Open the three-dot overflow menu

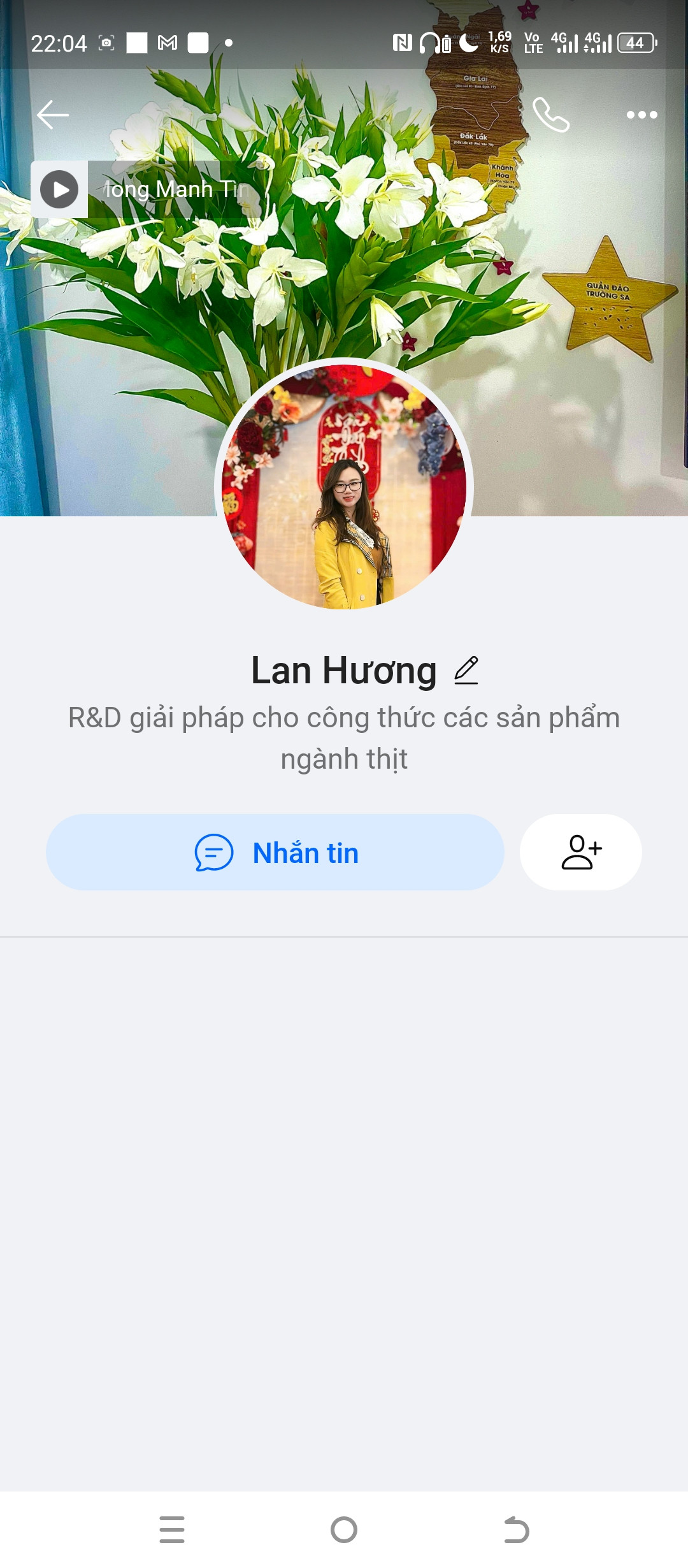pyautogui.click(x=641, y=115)
